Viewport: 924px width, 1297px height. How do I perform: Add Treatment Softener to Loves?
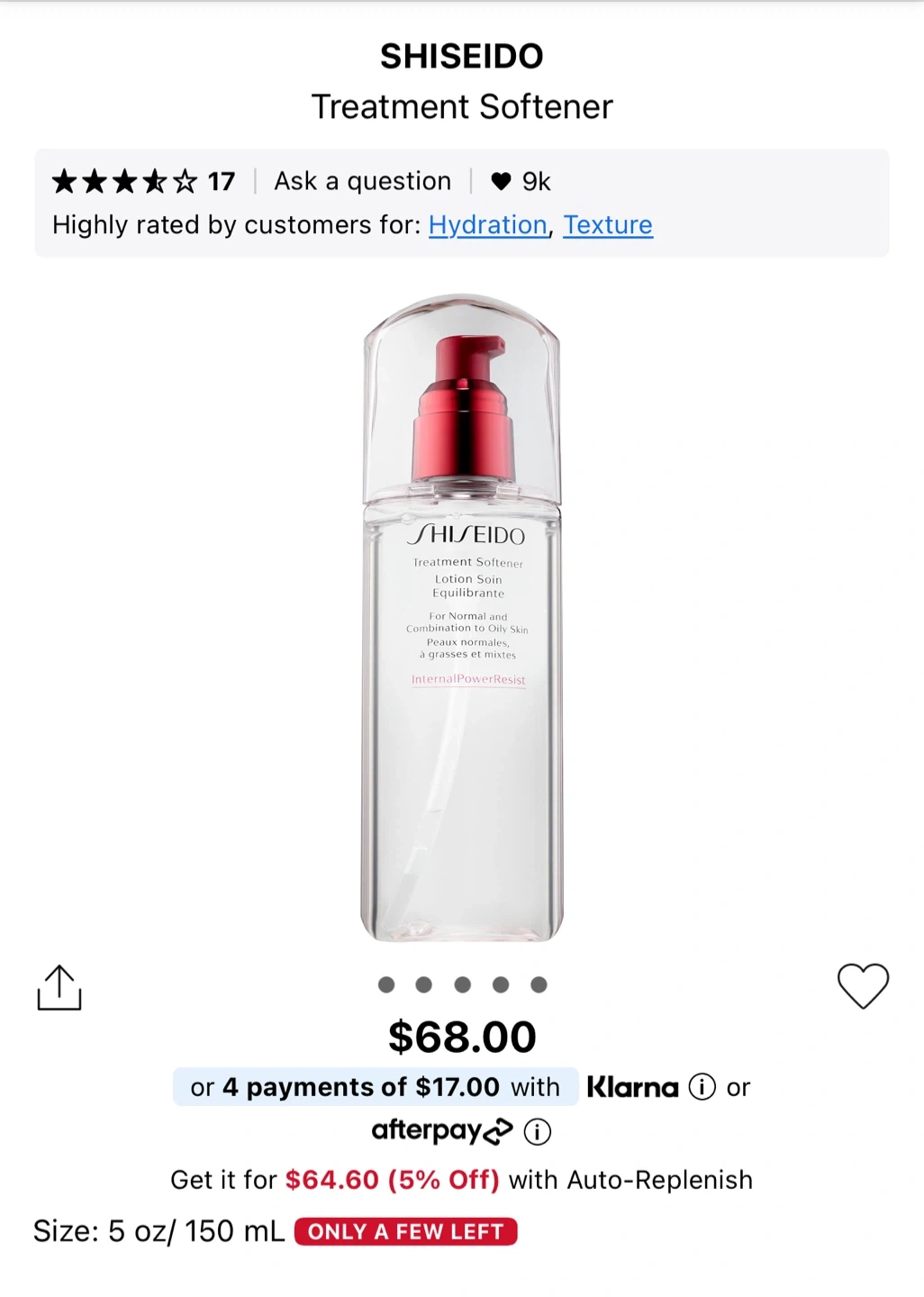863,985
